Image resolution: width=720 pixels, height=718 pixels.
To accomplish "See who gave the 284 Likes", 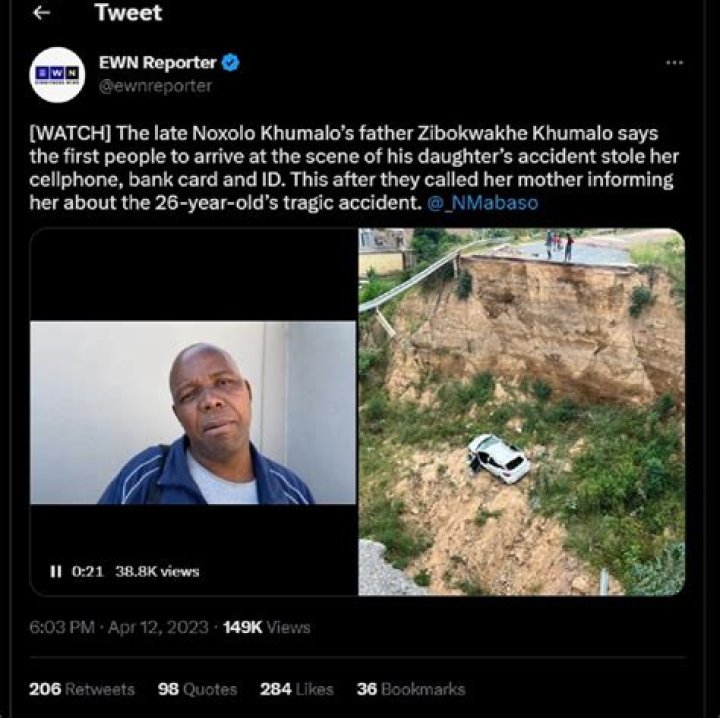I will [x=297, y=689].
